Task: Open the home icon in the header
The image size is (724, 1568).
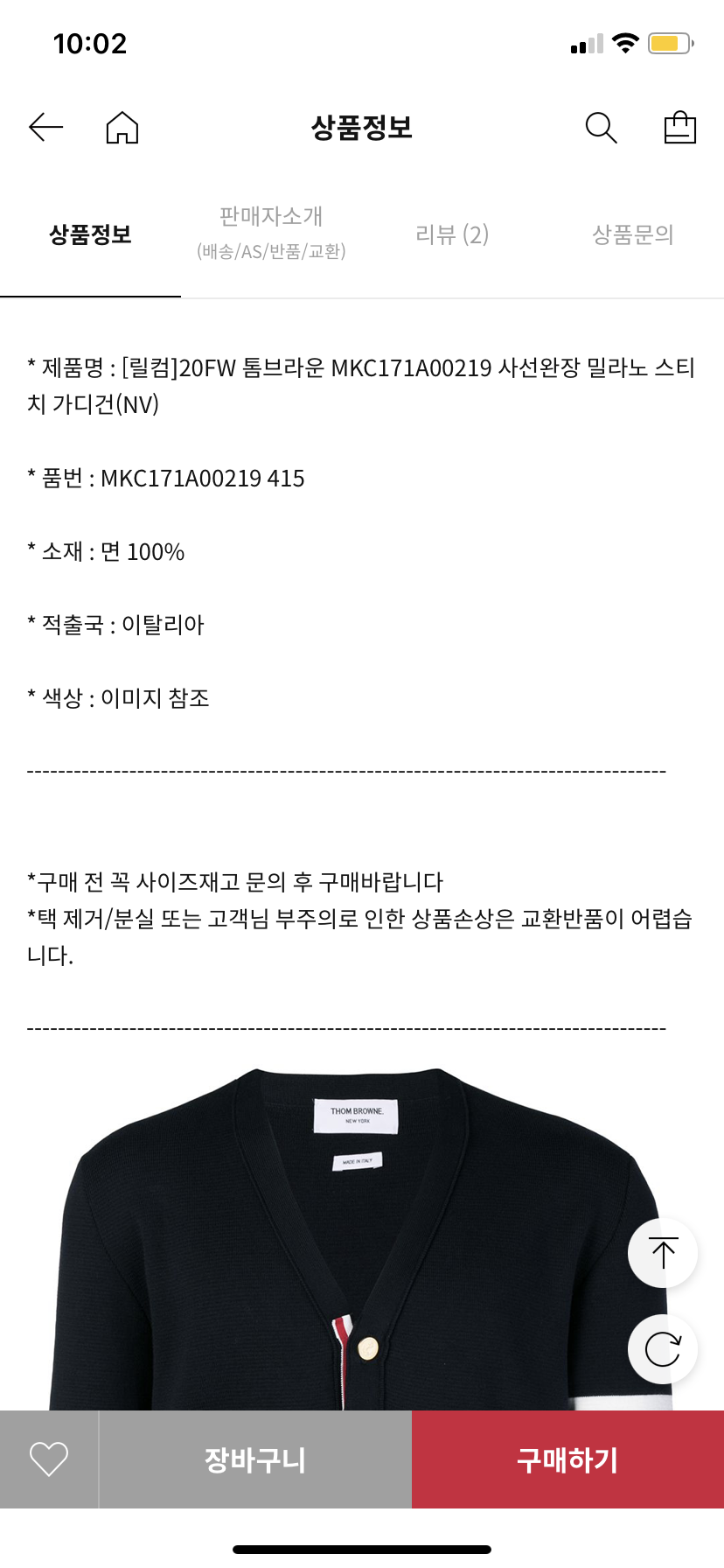Action: [x=122, y=128]
